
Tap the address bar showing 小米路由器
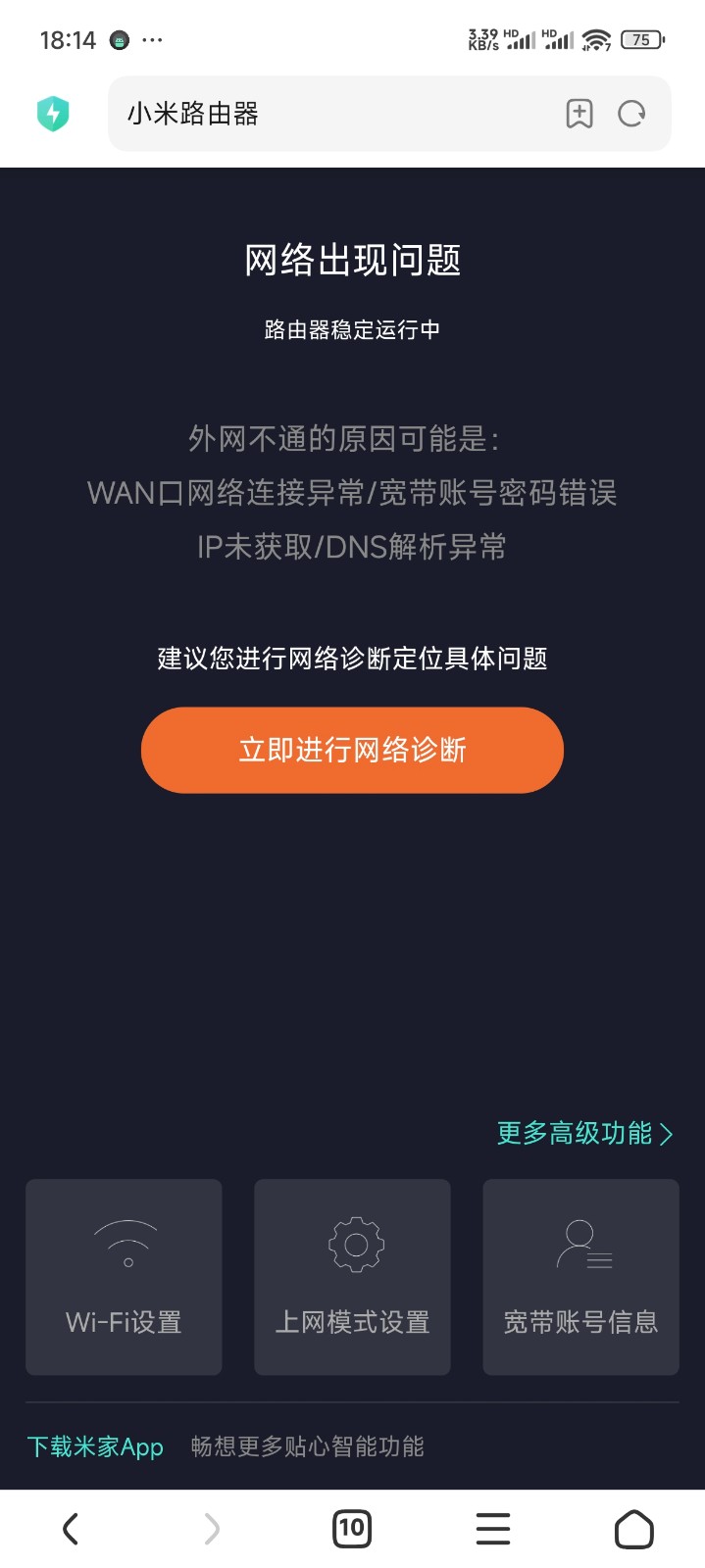click(x=324, y=114)
